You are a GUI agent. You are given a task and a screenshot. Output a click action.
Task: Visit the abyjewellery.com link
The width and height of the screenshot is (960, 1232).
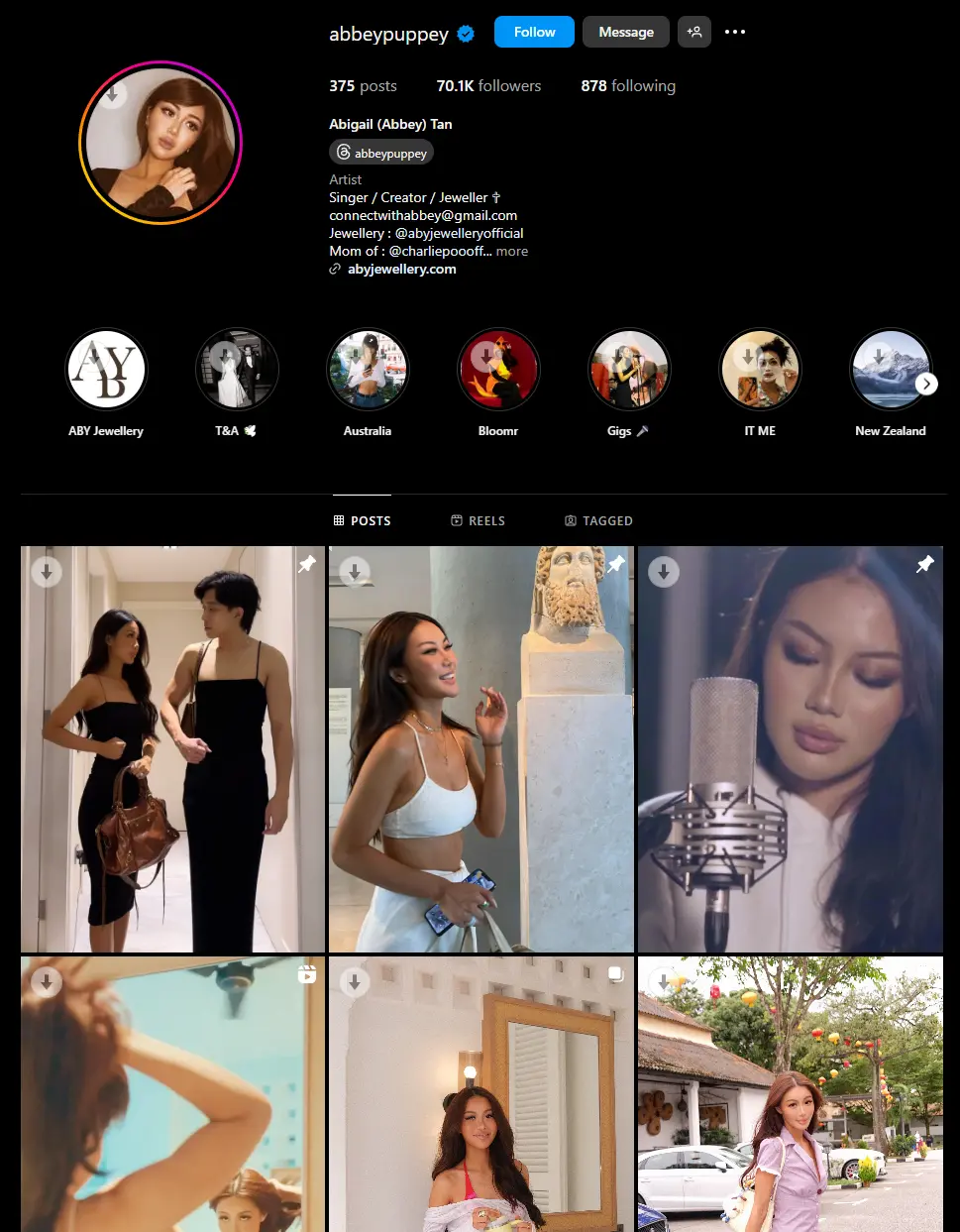click(401, 269)
